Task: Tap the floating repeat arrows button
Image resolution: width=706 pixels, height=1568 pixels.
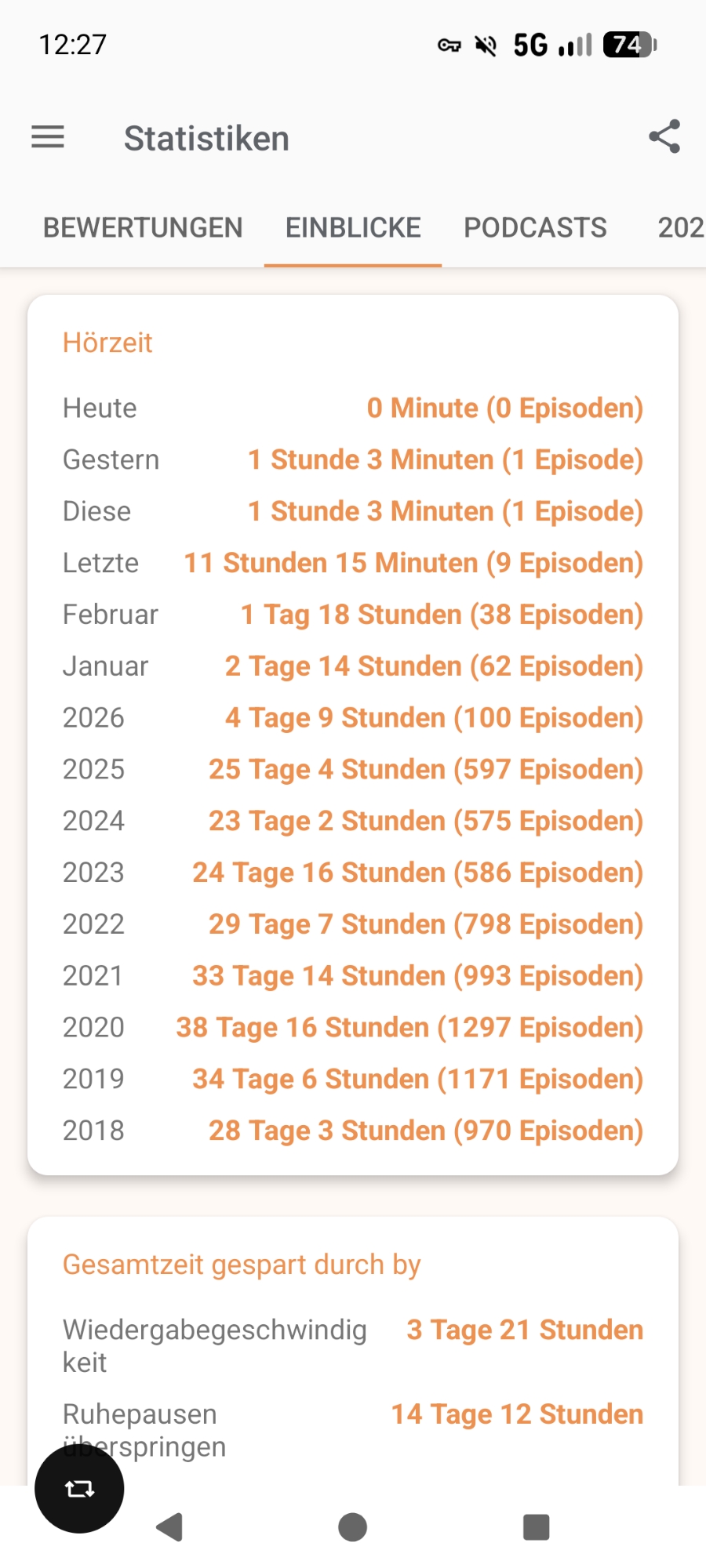Action: [x=79, y=1488]
